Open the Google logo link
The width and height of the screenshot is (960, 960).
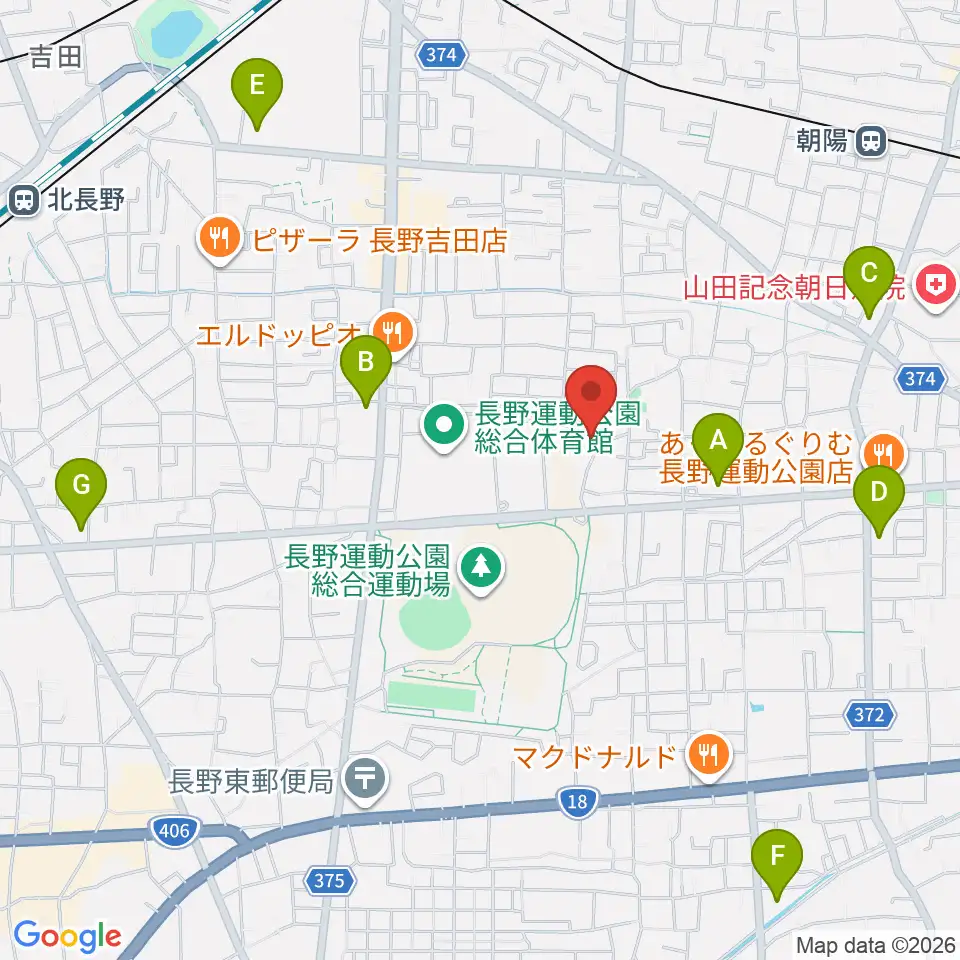coord(67,936)
